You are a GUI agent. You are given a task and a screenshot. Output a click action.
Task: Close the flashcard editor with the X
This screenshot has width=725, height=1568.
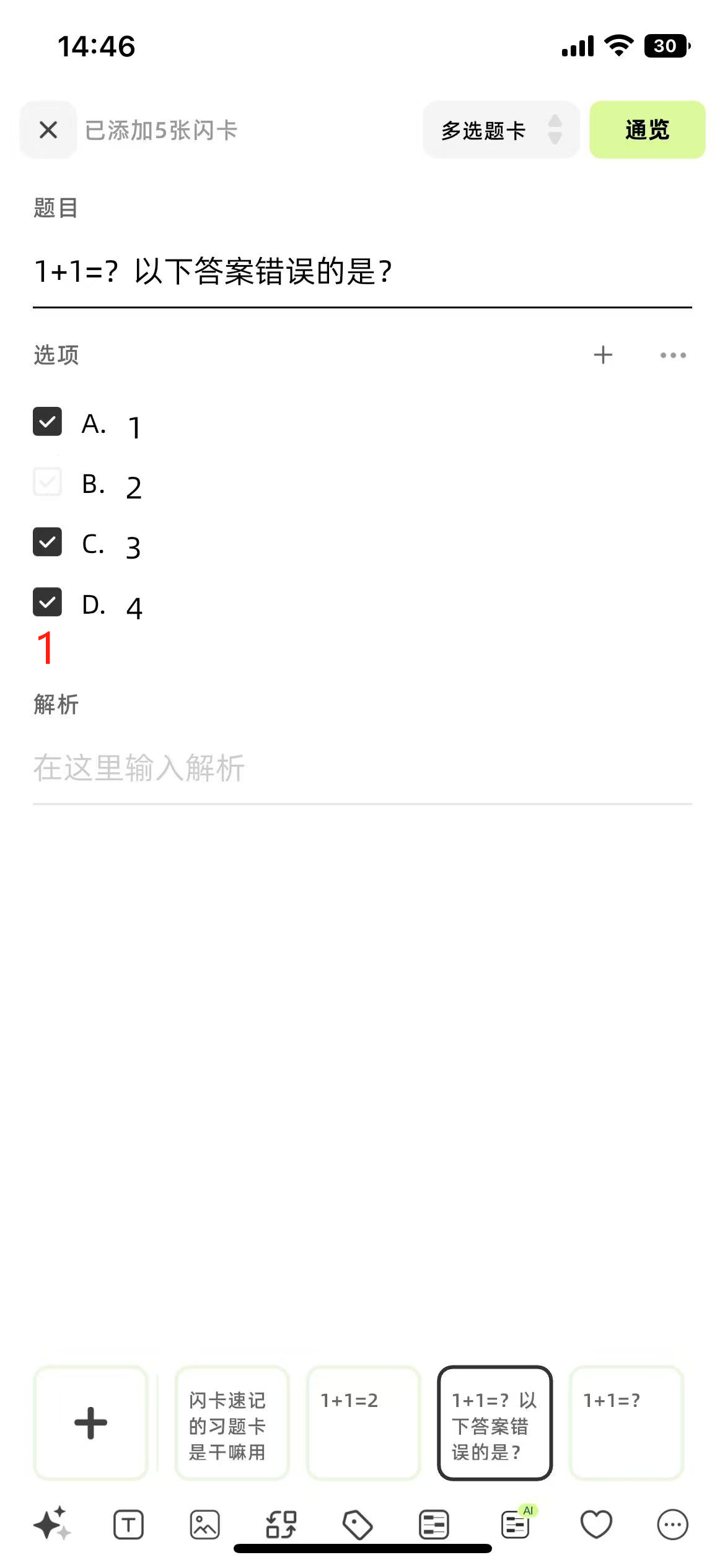pos(48,130)
